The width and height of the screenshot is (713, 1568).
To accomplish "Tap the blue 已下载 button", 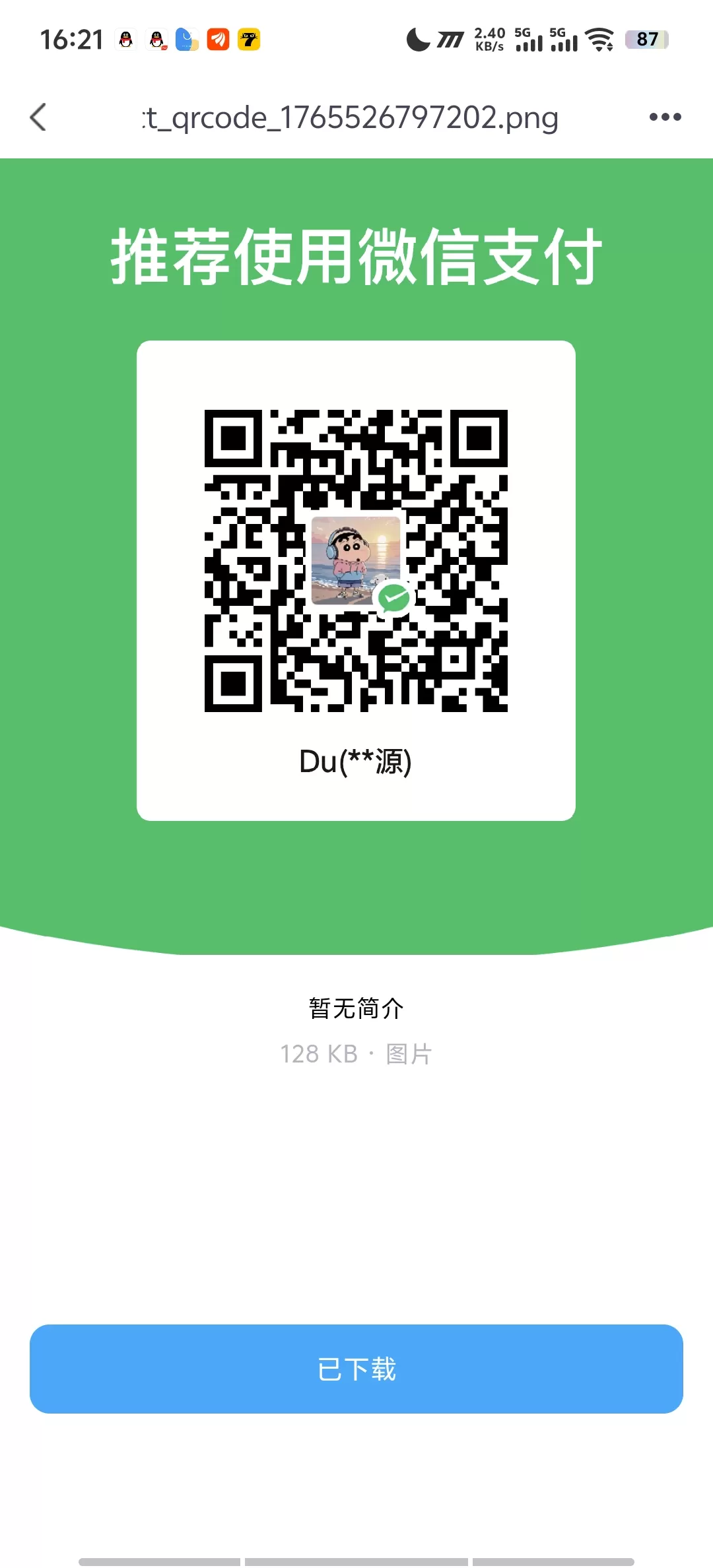I will [x=356, y=1369].
